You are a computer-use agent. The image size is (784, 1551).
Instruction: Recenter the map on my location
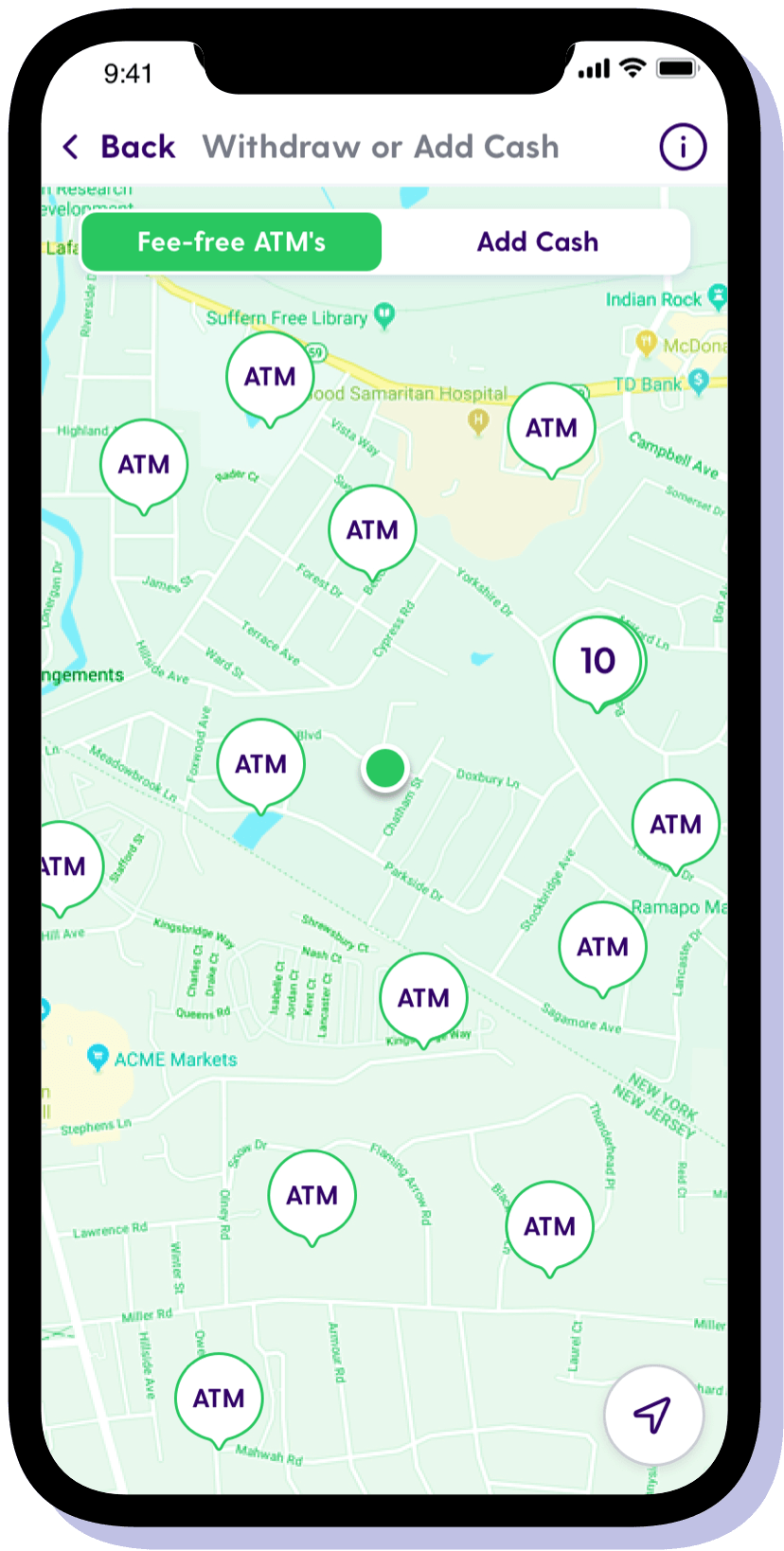click(653, 1415)
